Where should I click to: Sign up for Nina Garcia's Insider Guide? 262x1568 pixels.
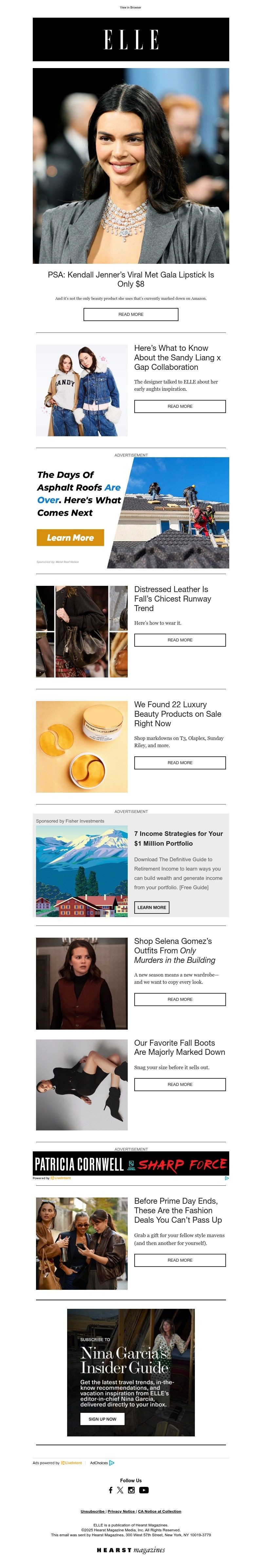(103, 1419)
